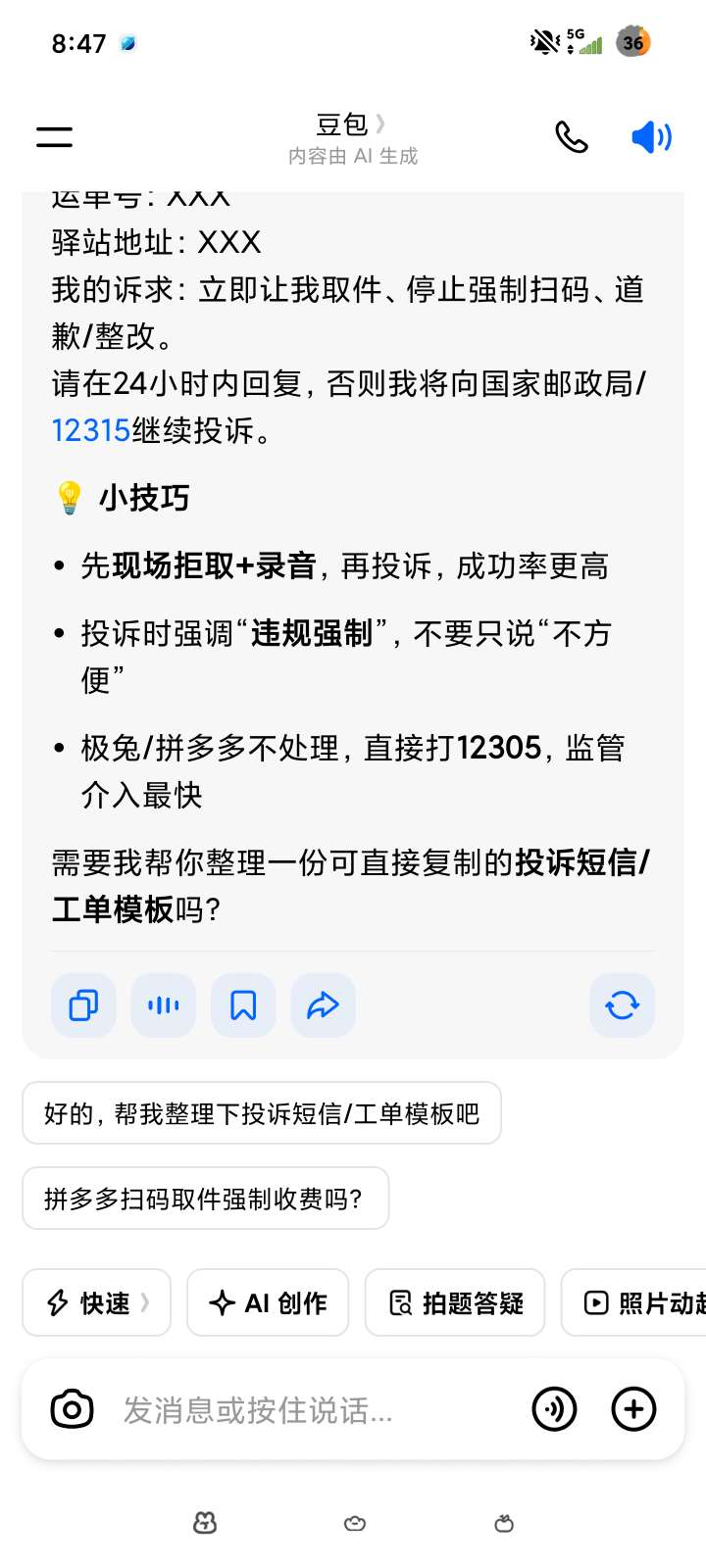This screenshot has width=706, height=1568.
Task: Choose the AI 创作 chip
Action: click(268, 1302)
